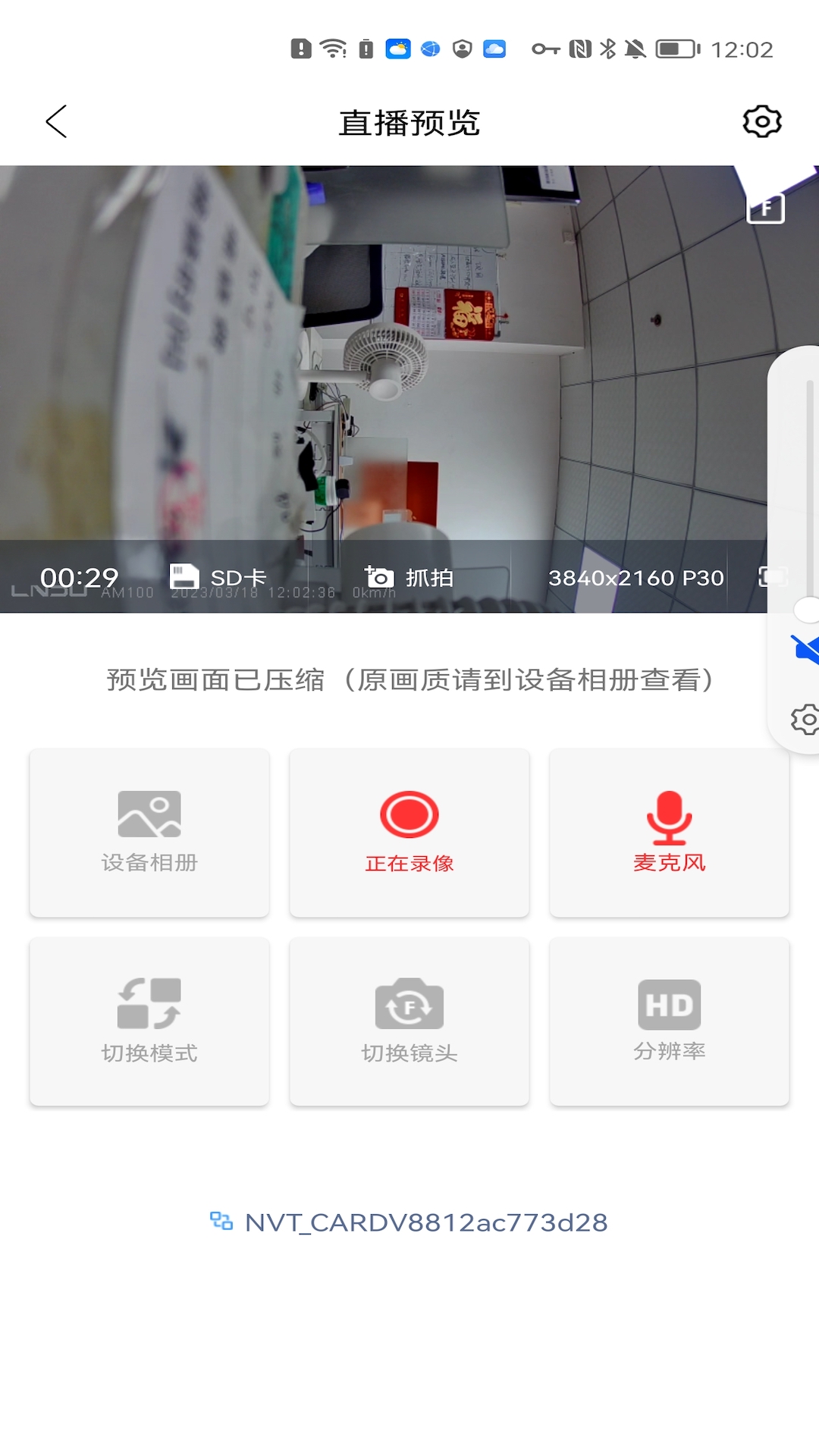The height and width of the screenshot is (1456, 819).
Task: Open the HD 分辨率 resolution option
Action: [x=669, y=1005]
